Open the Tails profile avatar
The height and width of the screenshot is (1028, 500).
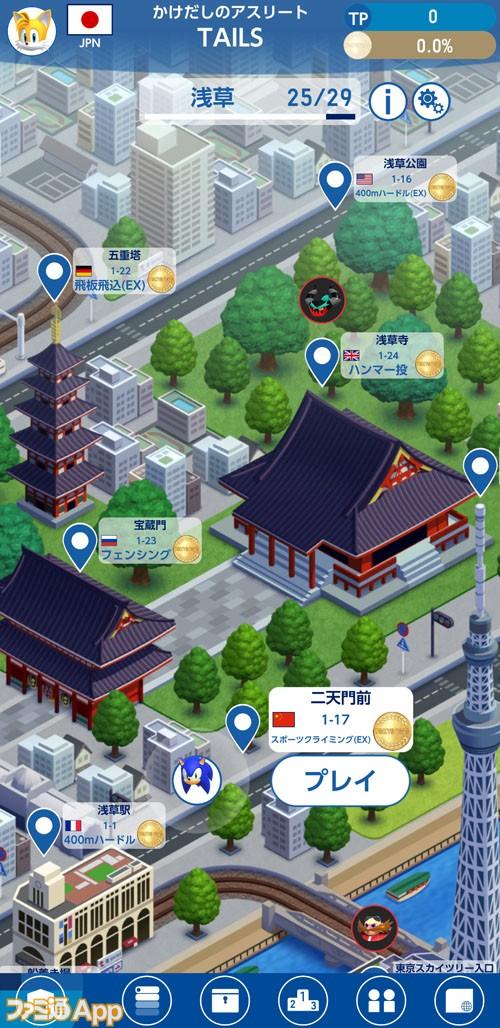tap(31, 31)
